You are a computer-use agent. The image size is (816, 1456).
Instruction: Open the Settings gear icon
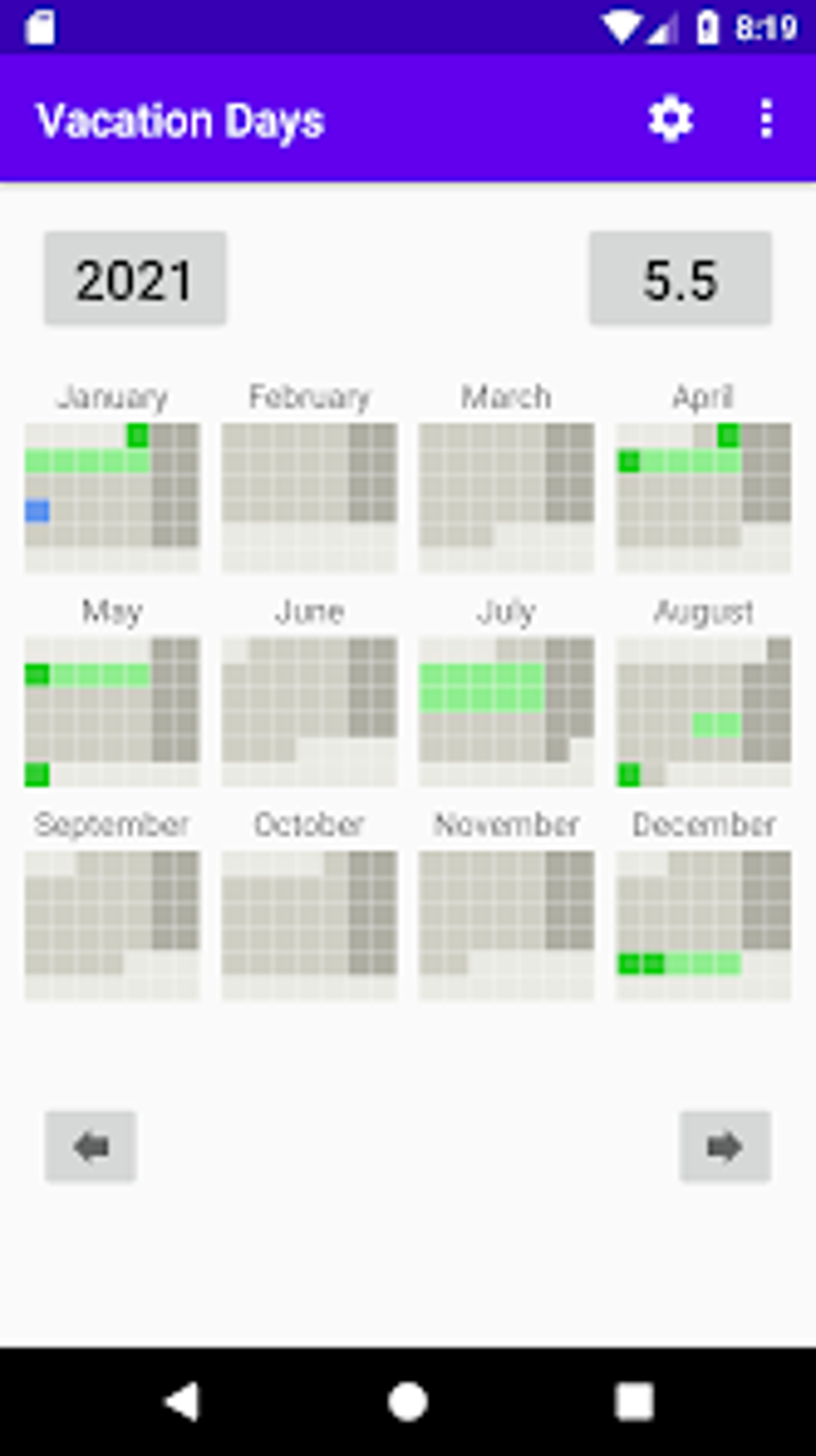click(x=669, y=120)
